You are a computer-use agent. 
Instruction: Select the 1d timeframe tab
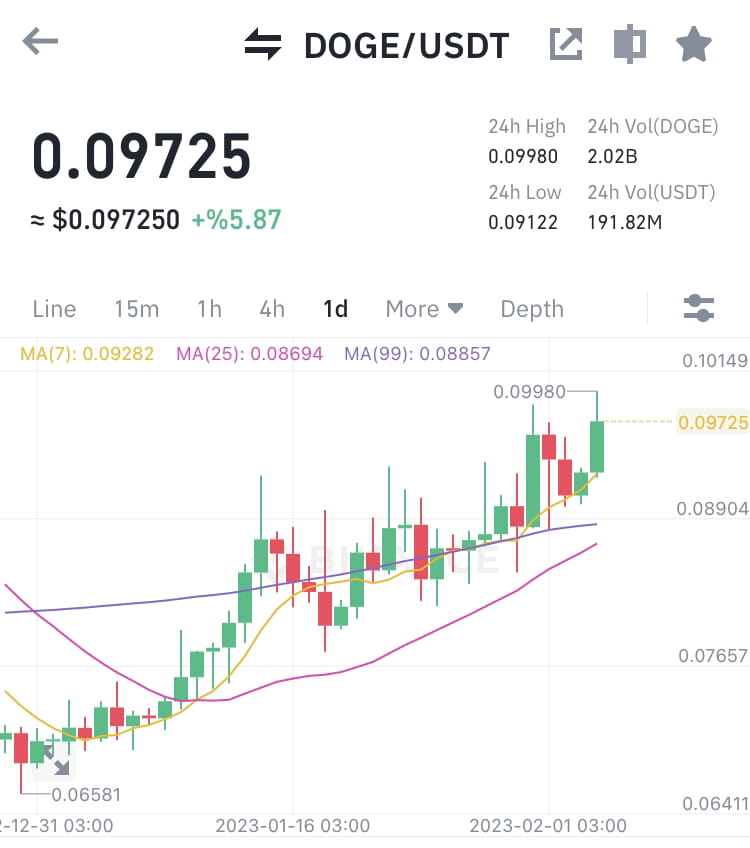(335, 309)
